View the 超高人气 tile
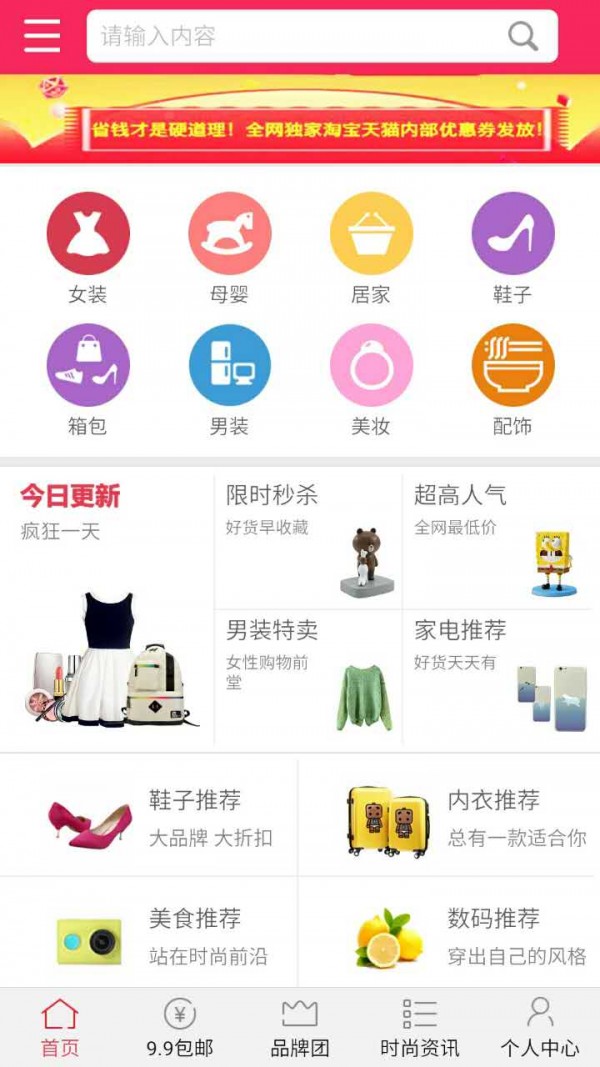600x1067 pixels. [x=500, y=539]
